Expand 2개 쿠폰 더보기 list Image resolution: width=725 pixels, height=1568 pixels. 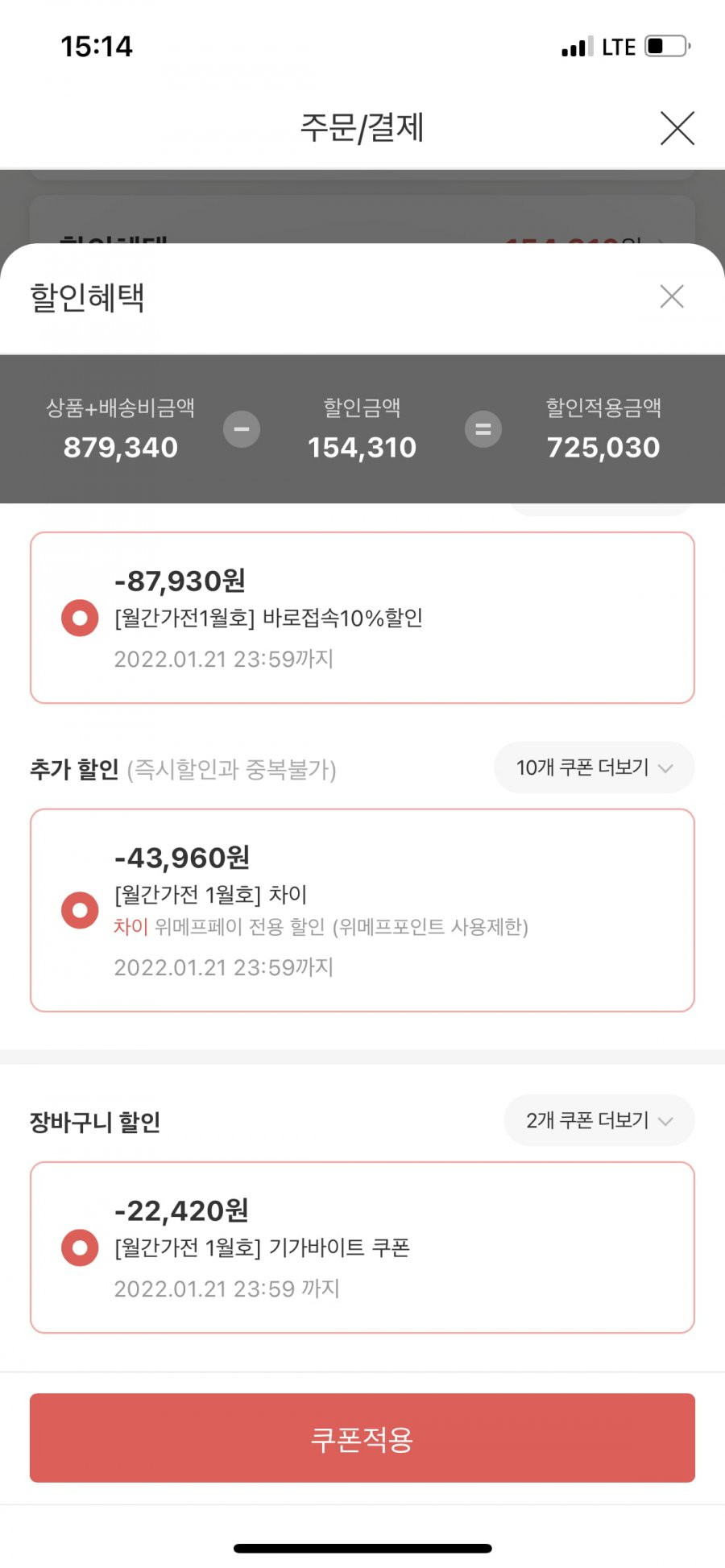pyautogui.click(x=599, y=1120)
